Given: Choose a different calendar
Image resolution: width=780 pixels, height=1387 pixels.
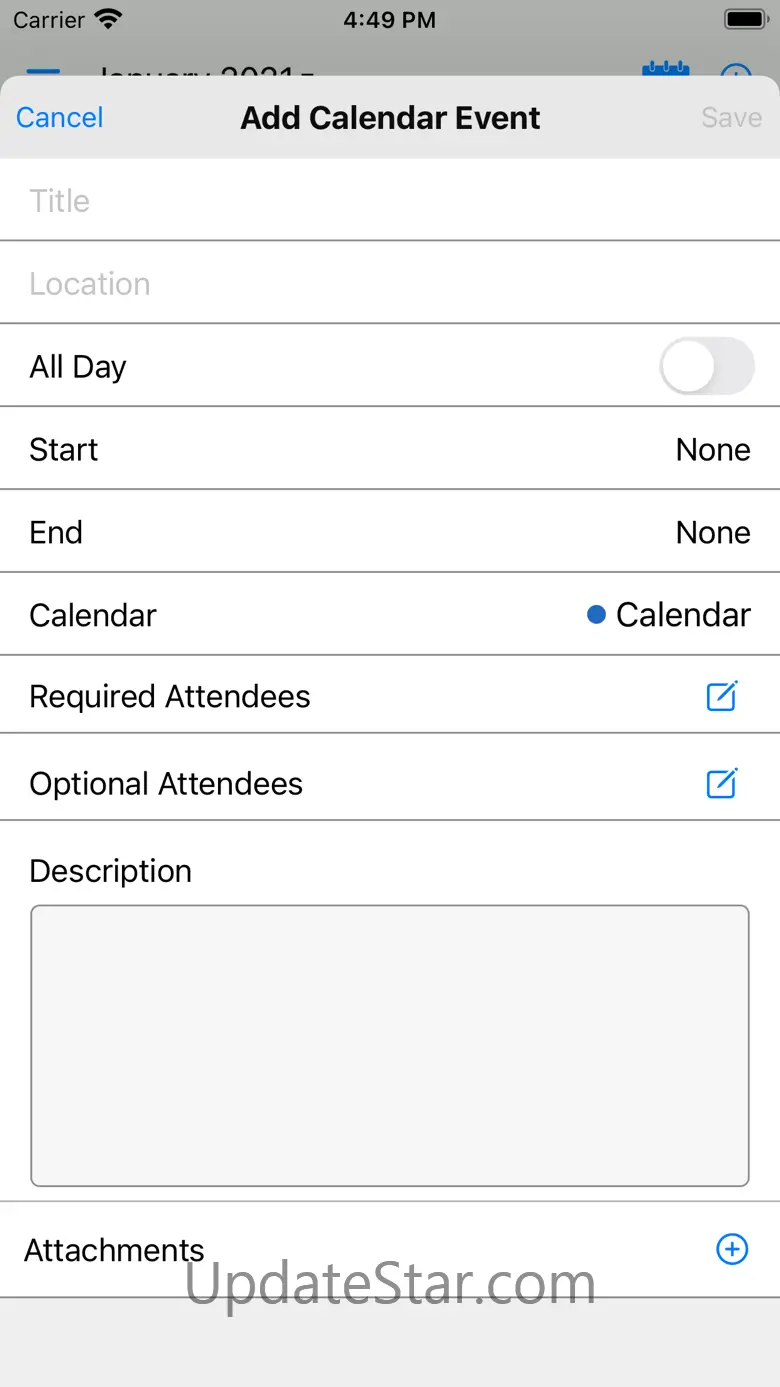Looking at the screenshot, I should pos(390,615).
